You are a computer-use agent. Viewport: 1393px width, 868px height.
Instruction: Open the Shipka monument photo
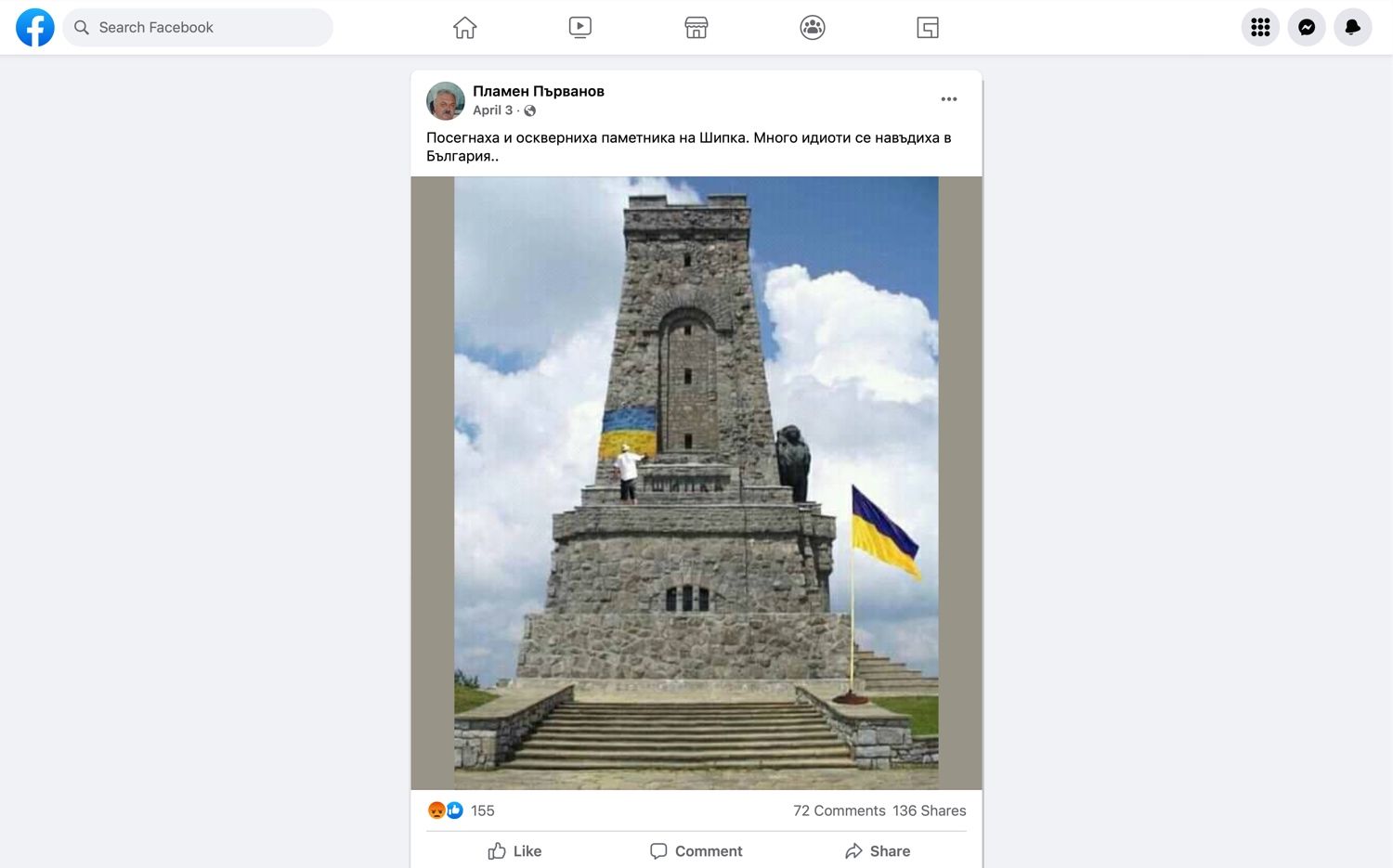tap(696, 483)
